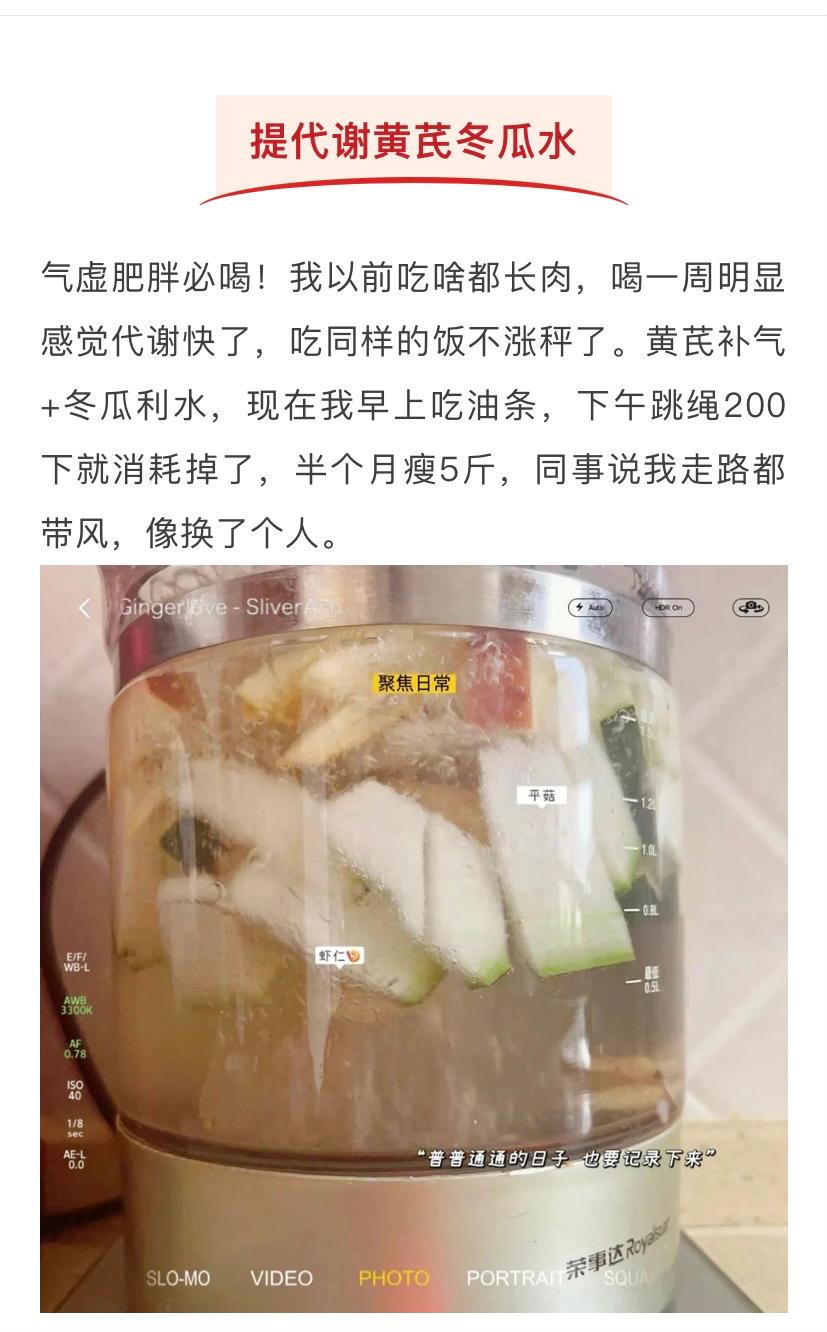The height and width of the screenshot is (1332, 827).
Task: Tap the 提代谢黄芪冬瓜水 banner
Action: click(x=413, y=142)
